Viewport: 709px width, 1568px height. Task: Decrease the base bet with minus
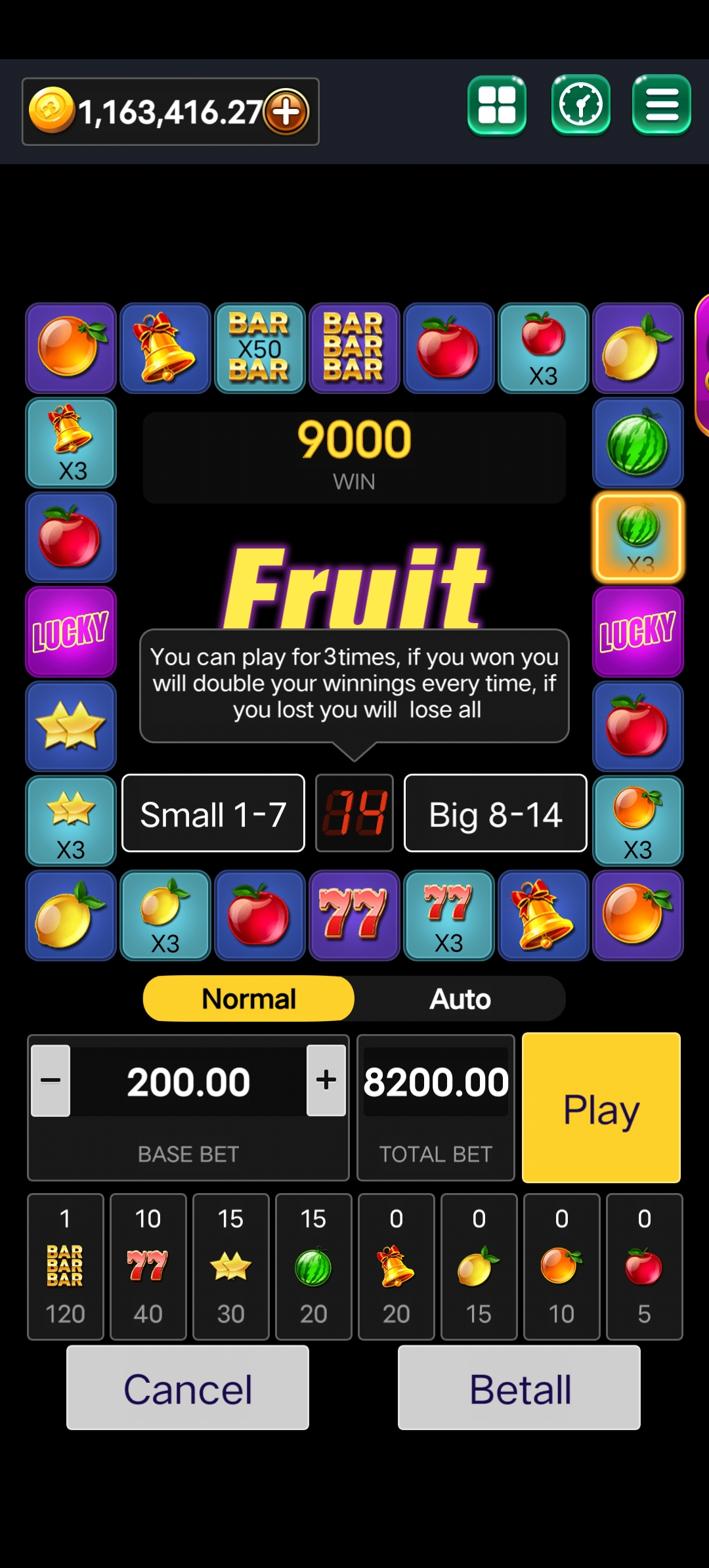coord(51,1080)
